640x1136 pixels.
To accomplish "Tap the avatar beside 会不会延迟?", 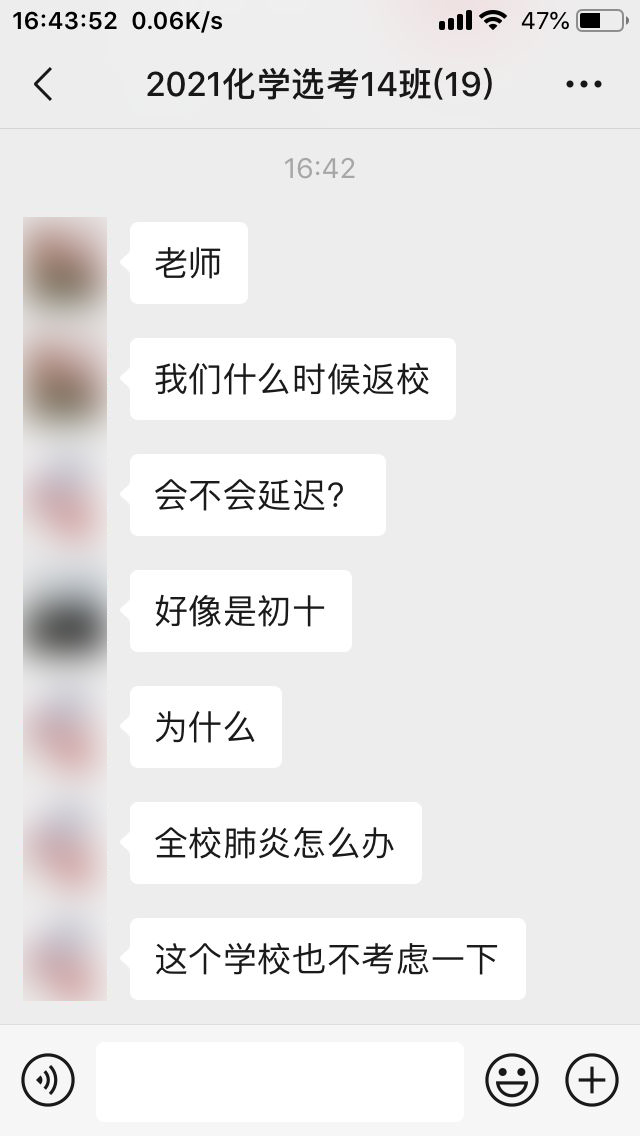I will (x=65, y=495).
